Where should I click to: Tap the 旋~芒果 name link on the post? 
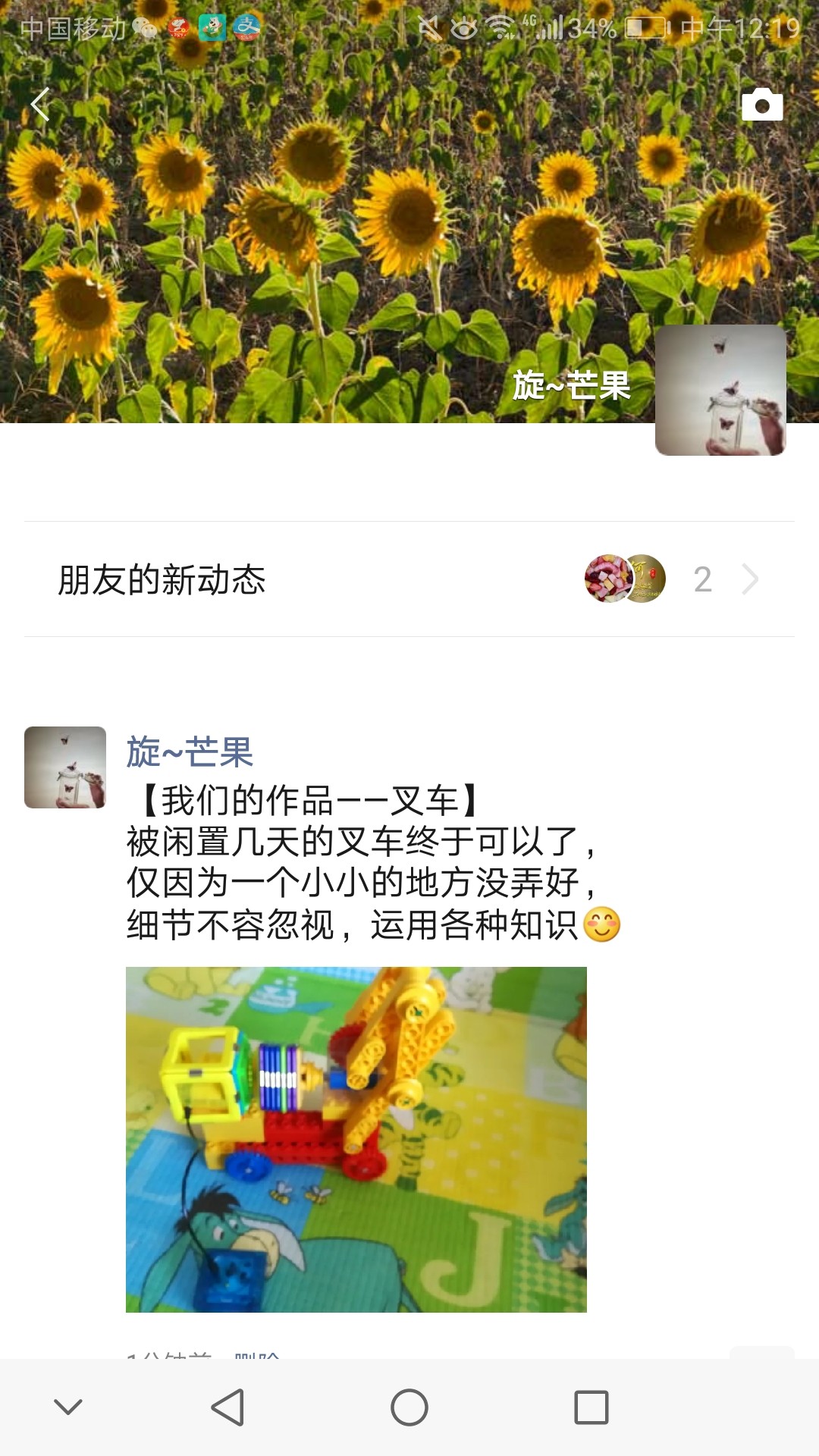click(190, 752)
